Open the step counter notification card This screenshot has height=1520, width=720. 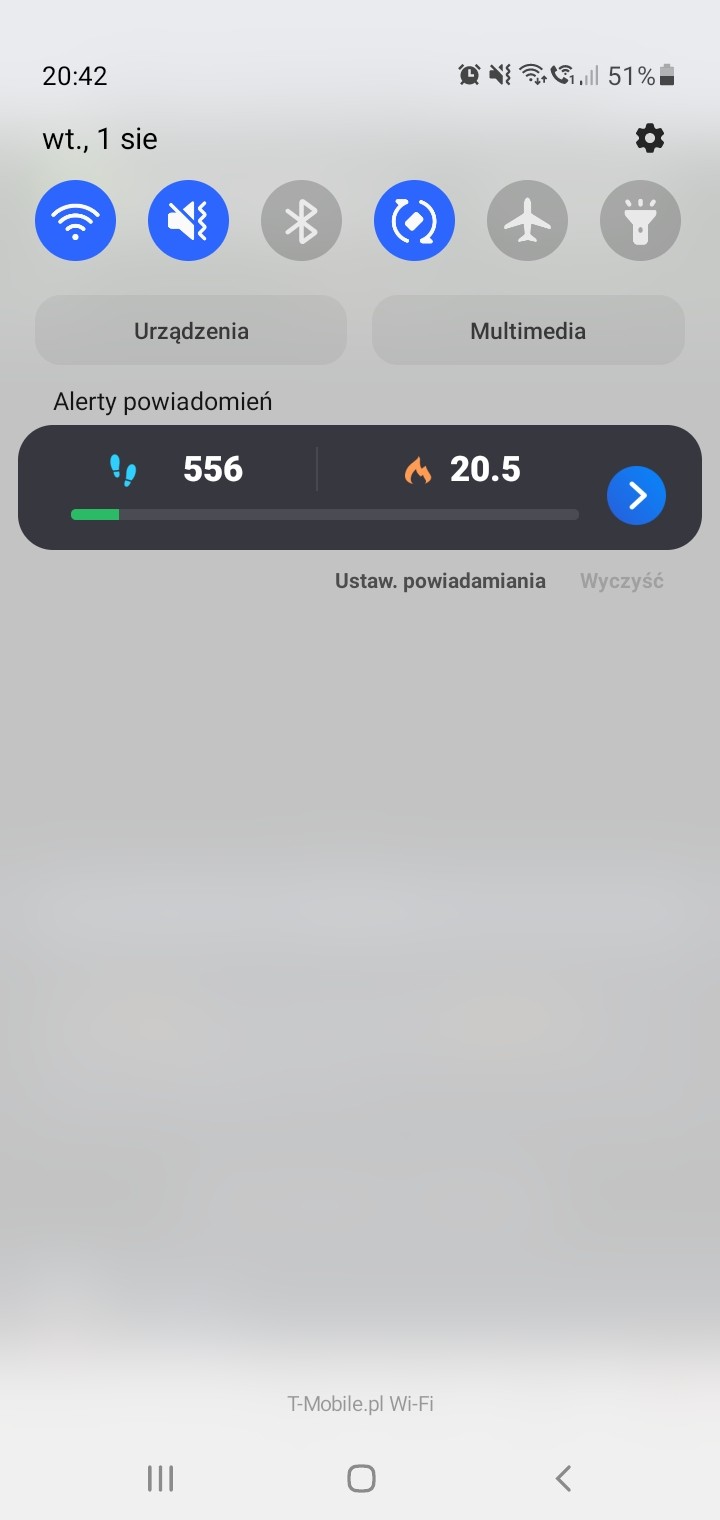(x=320, y=487)
